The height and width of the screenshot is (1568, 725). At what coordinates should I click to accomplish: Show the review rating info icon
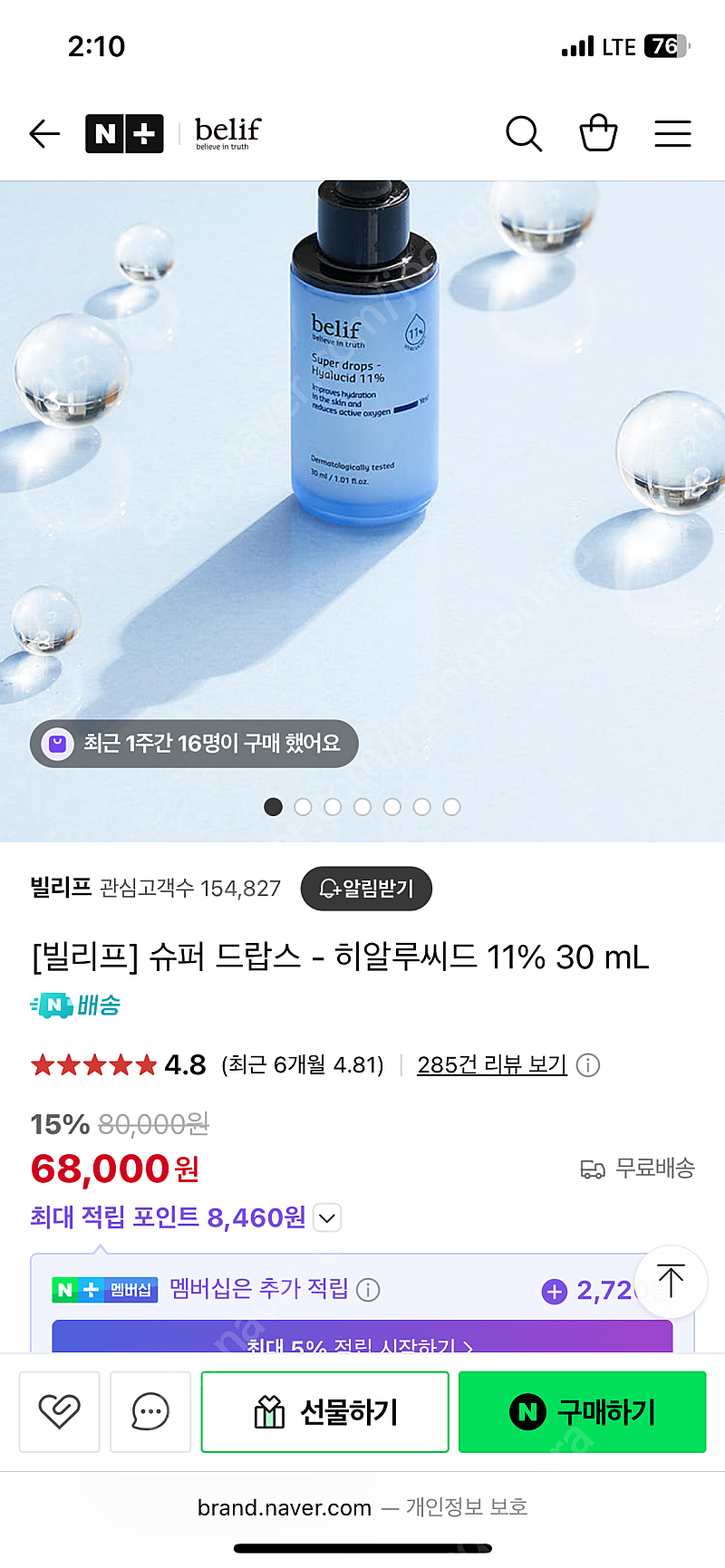(588, 1065)
